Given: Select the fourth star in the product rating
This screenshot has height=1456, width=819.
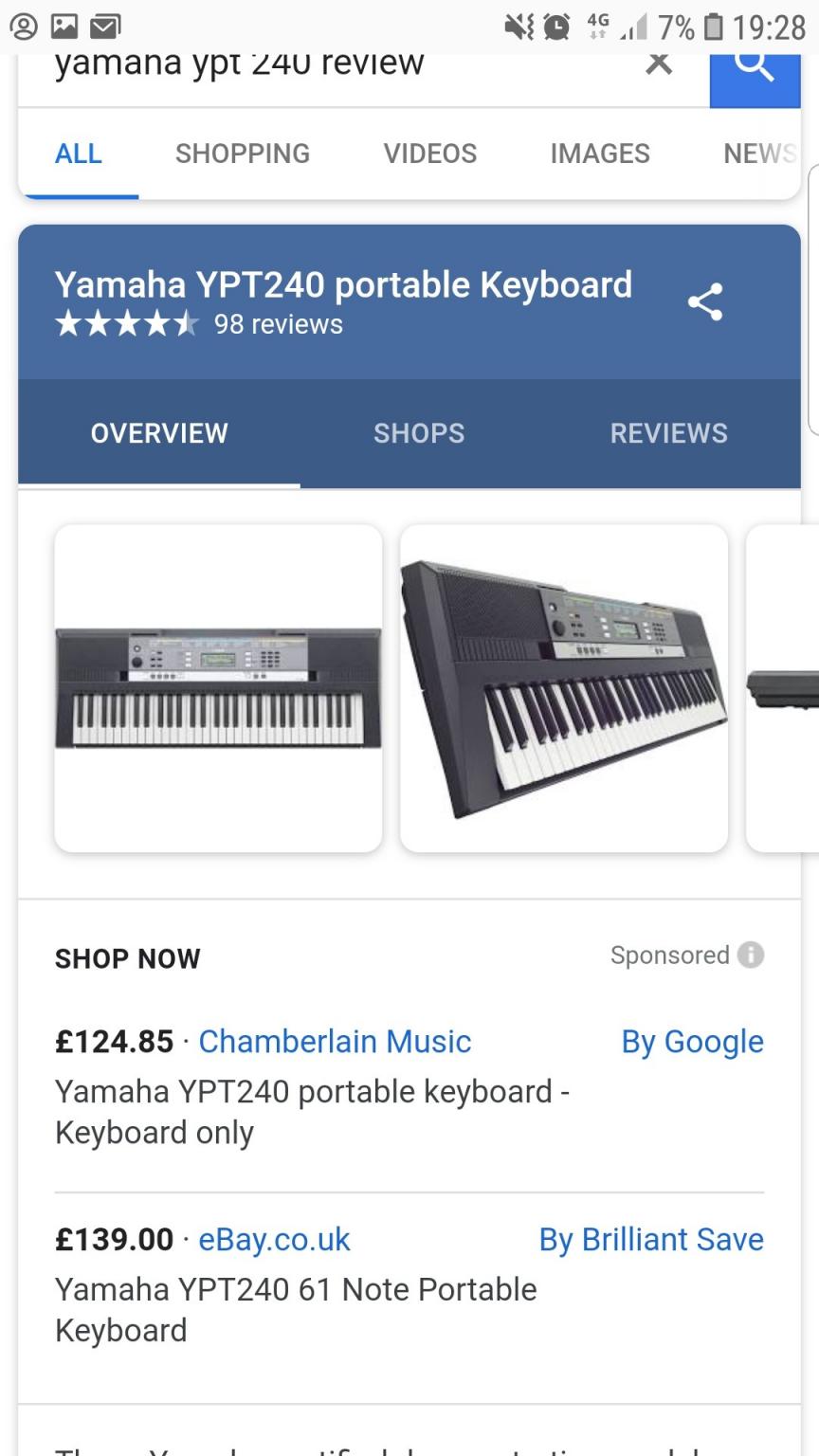Looking at the screenshot, I should (x=155, y=324).
